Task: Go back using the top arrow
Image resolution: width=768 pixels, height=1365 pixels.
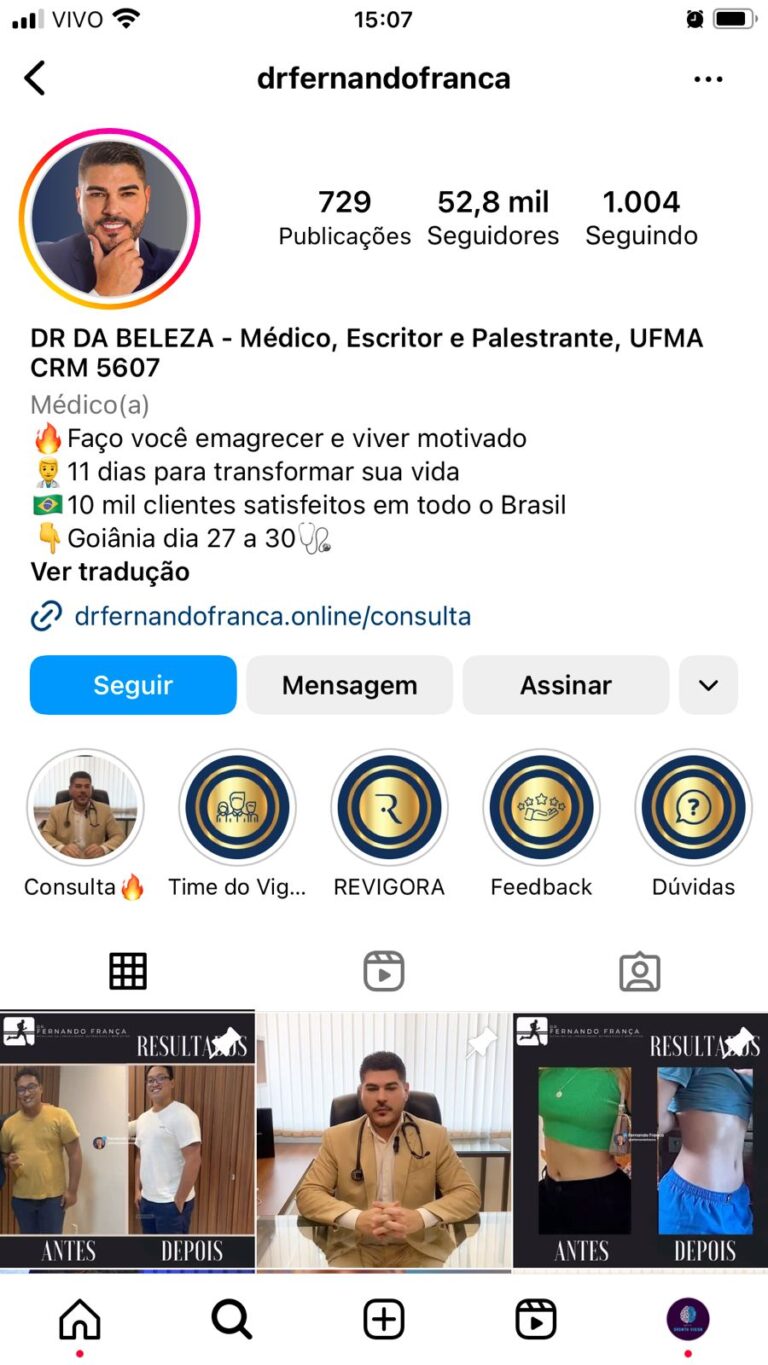Action: click(x=35, y=78)
